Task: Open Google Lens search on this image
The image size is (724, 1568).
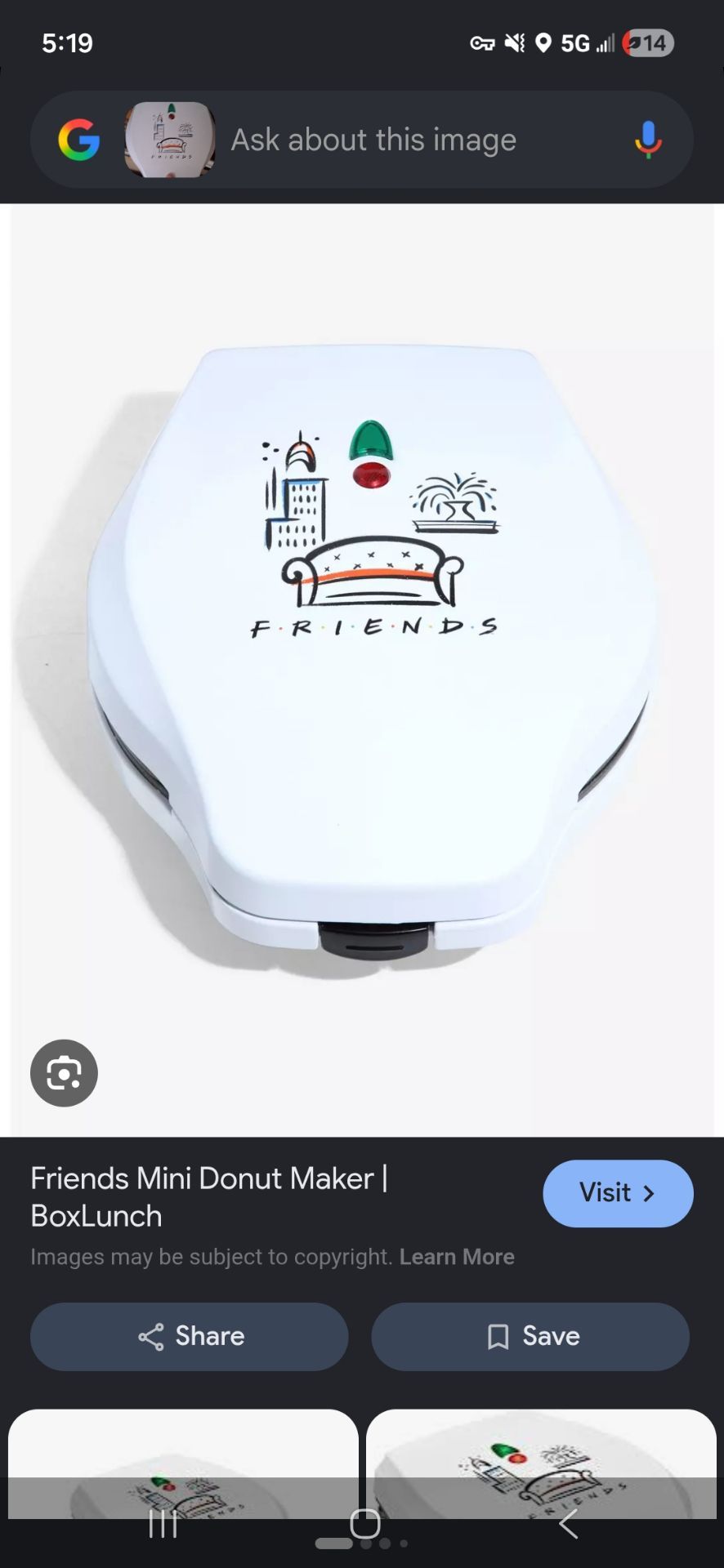Action: [64, 1073]
